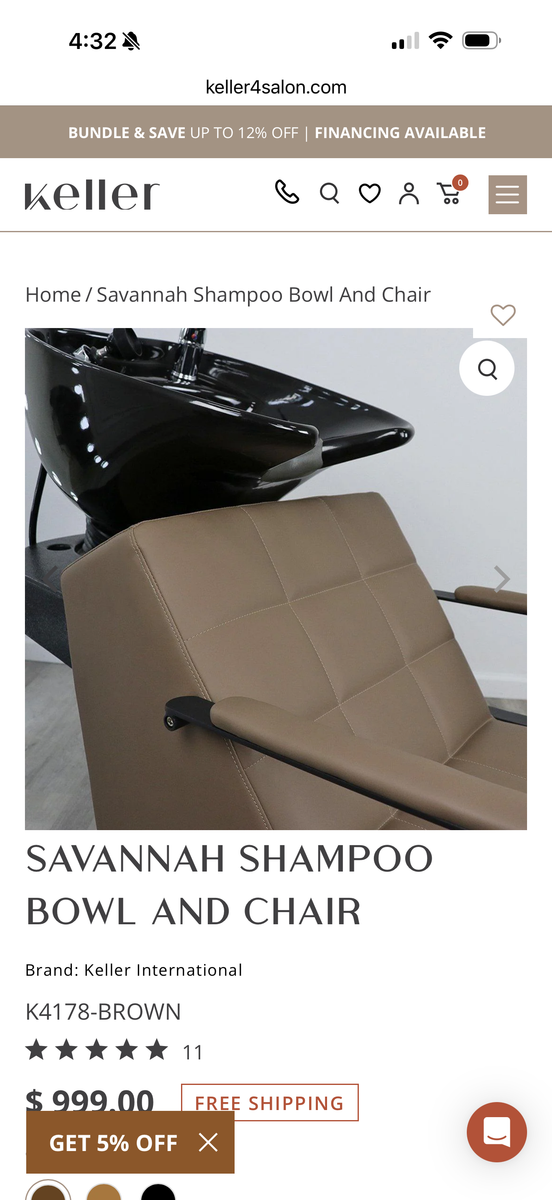Open the hamburger menu
This screenshot has width=552, height=1200.
point(507,194)
